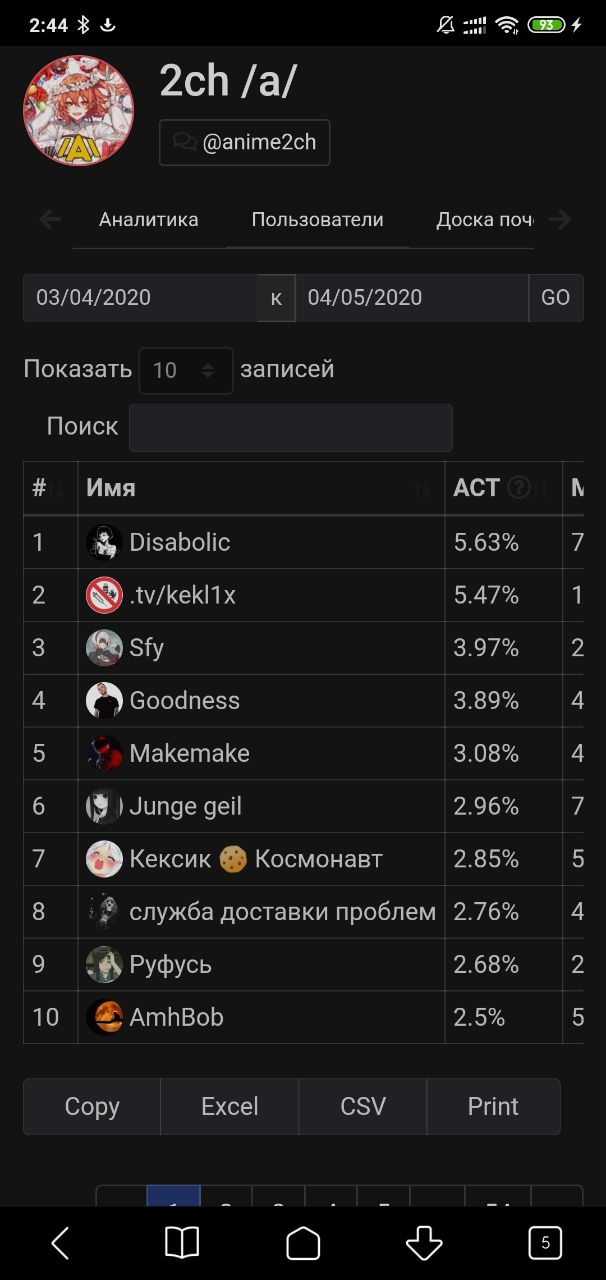Select the Пользователи tab
The height and width of the screenshot is (1280, 606).
(x=317, y=220)
